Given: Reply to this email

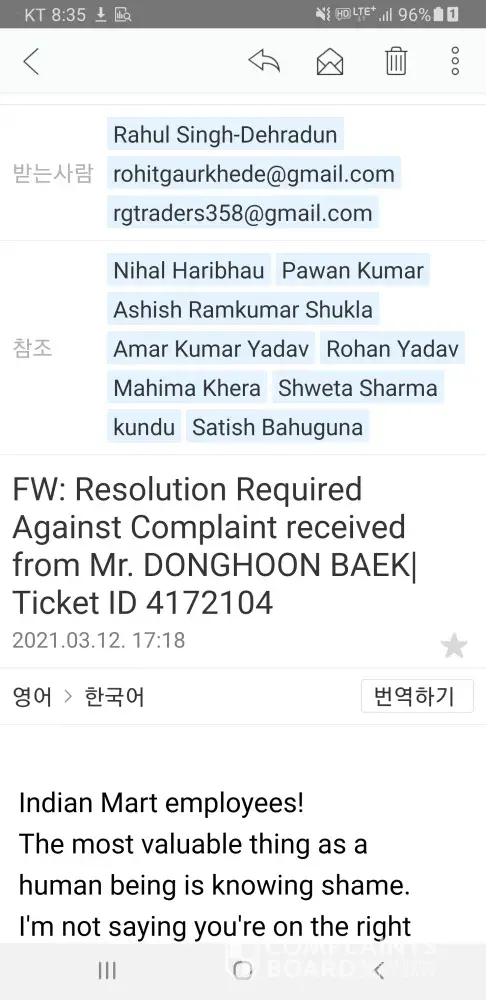Looking at the screenshot, I should point(264,61).
